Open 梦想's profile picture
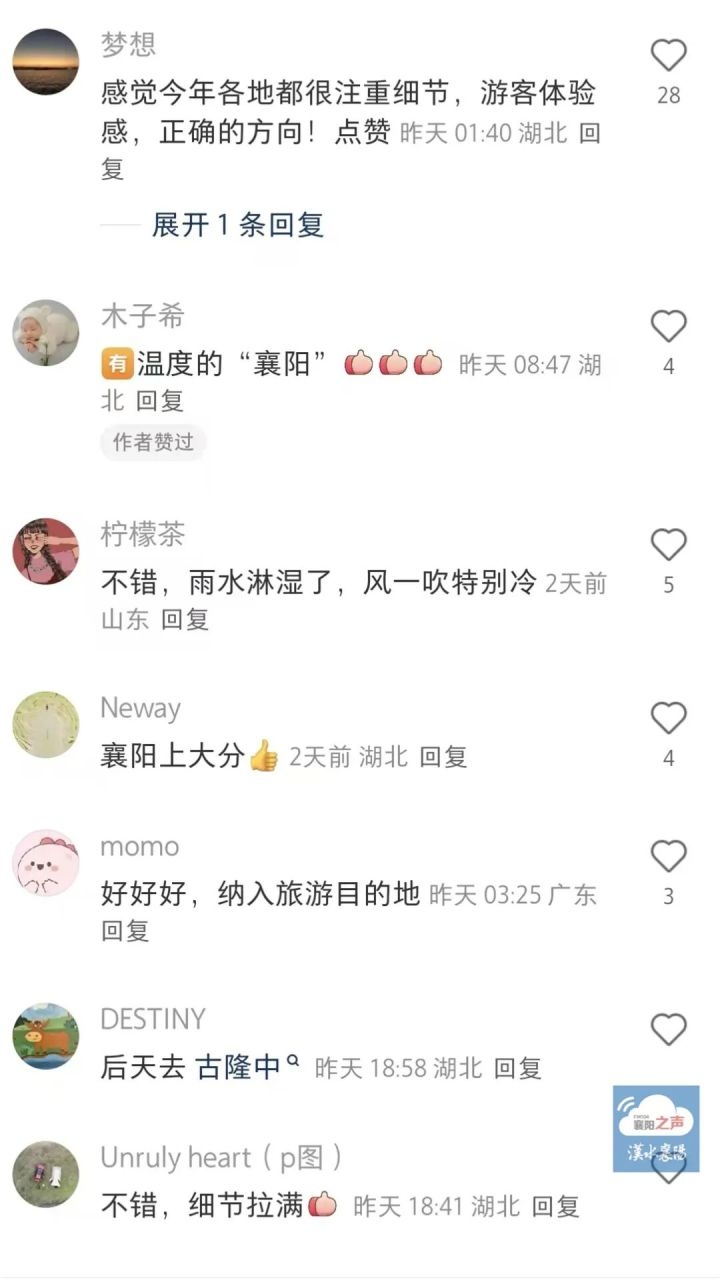 point(46,62)
